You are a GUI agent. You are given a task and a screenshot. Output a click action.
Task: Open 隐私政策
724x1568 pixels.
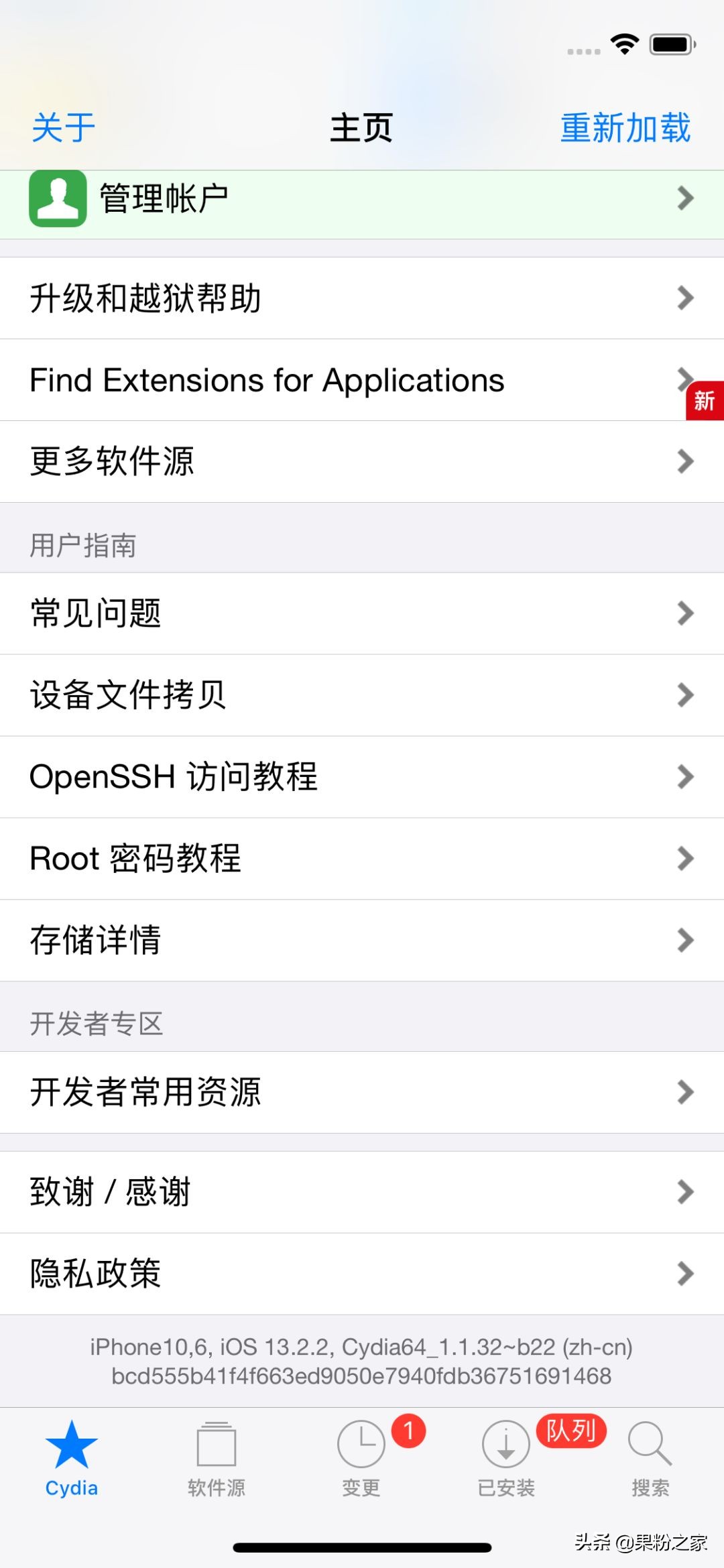point(362,1274)
